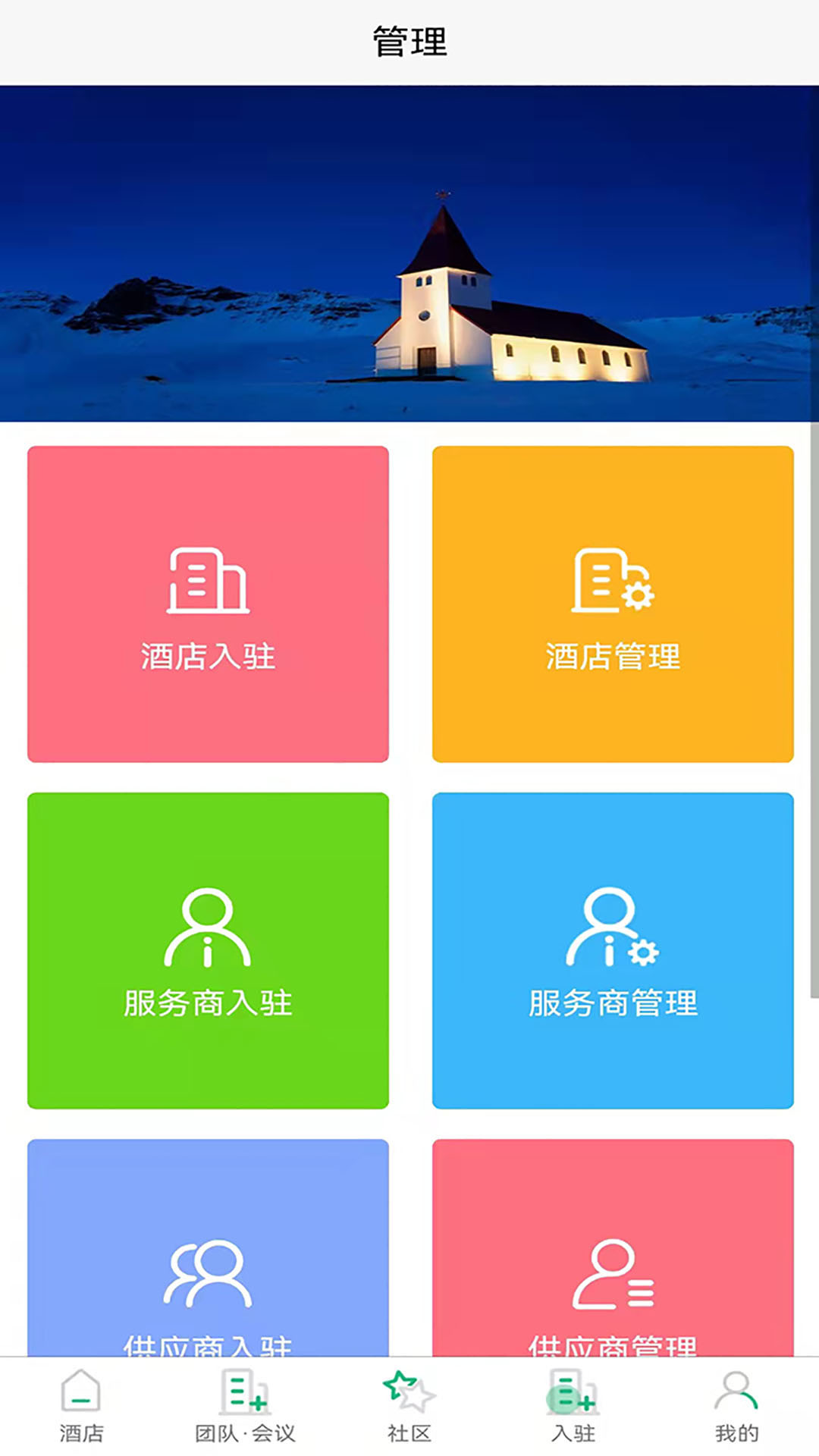Open the 酒店入驻 card

(x=208, y=604)
